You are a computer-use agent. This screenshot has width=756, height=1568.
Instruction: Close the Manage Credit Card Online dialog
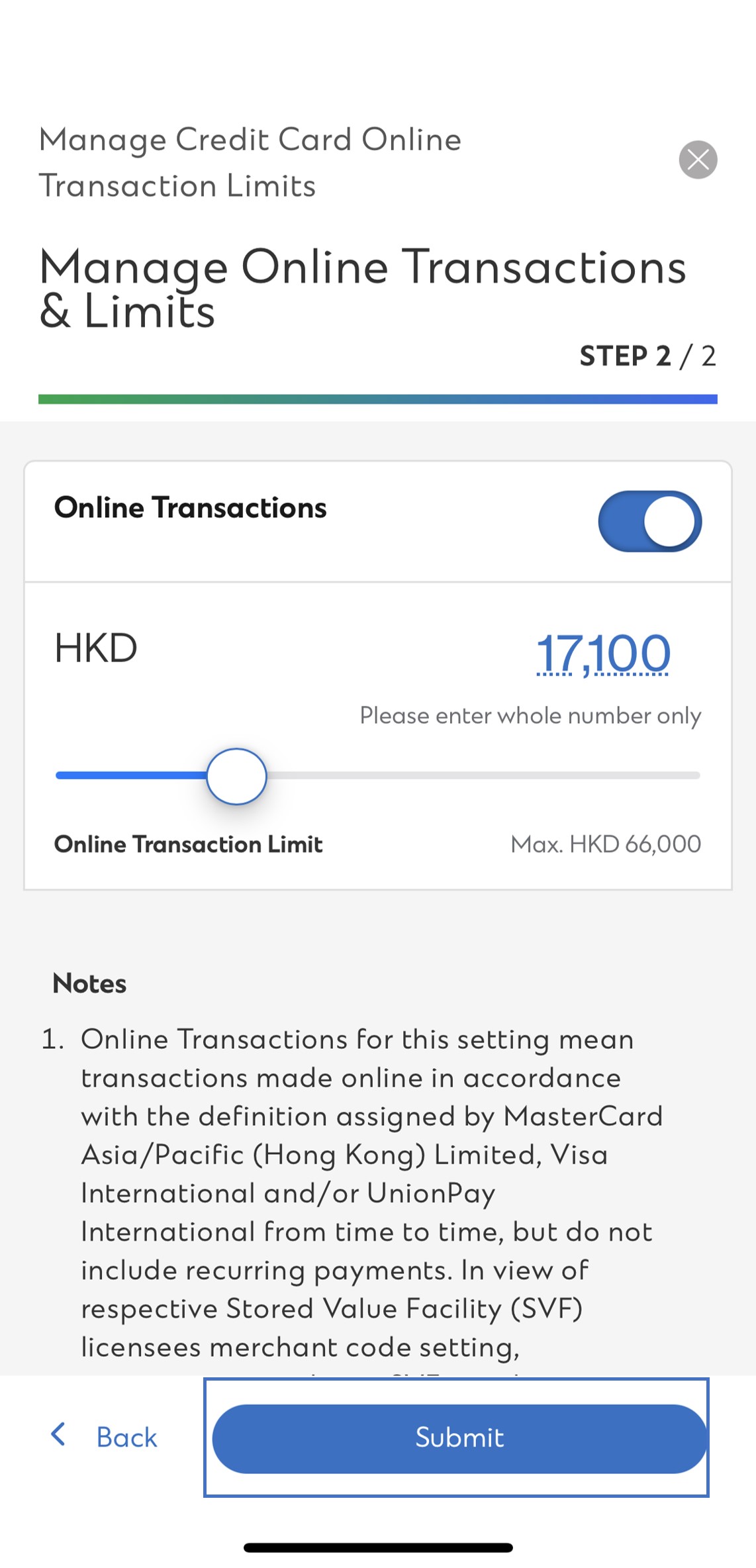[698, 159]
